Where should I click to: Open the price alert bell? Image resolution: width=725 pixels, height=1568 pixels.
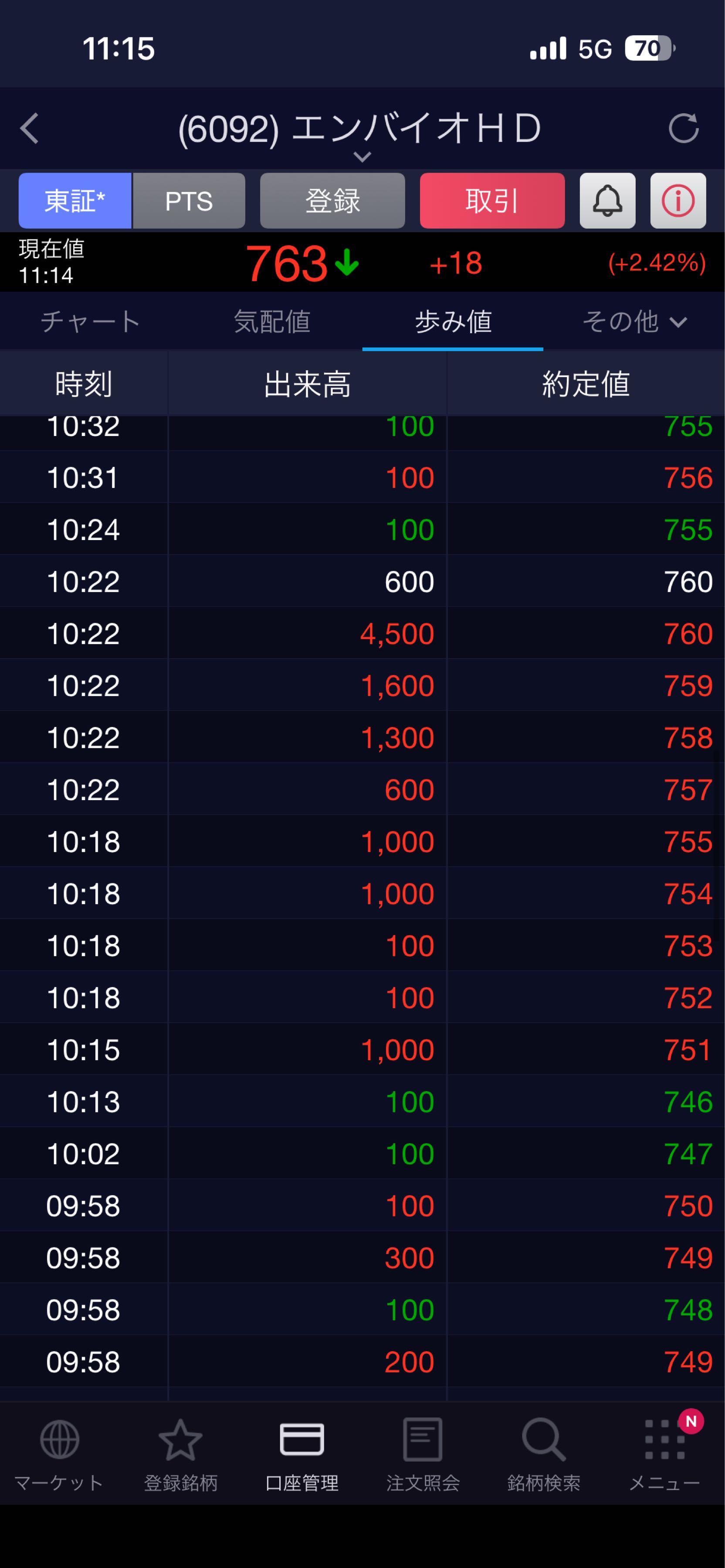point(607,201)
